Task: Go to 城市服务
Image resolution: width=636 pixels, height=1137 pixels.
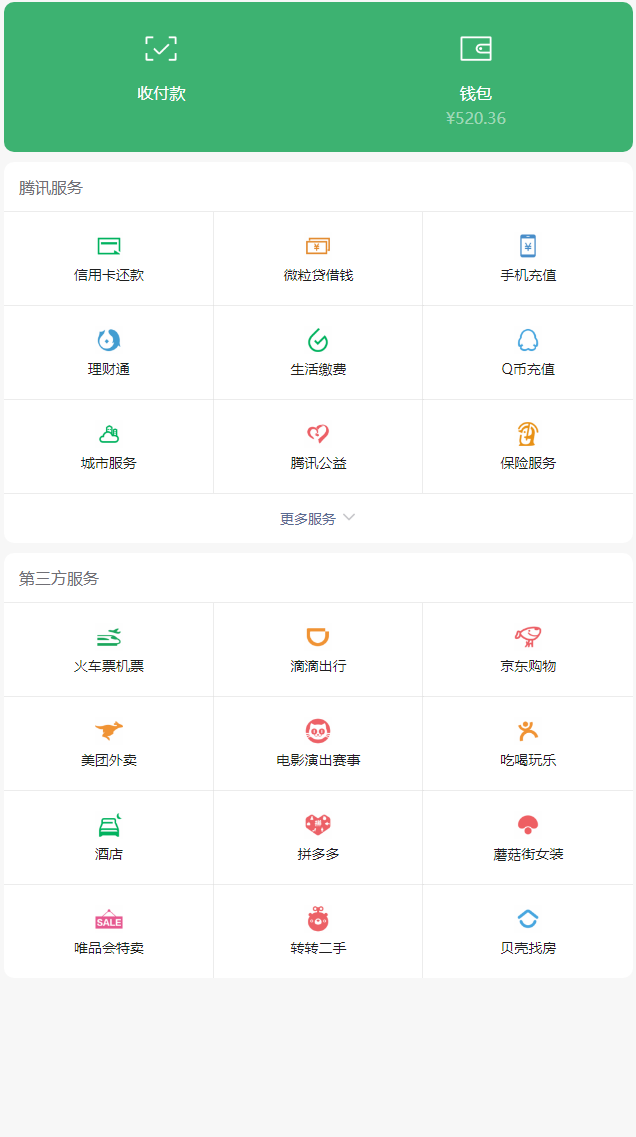Action: point(109,447)
